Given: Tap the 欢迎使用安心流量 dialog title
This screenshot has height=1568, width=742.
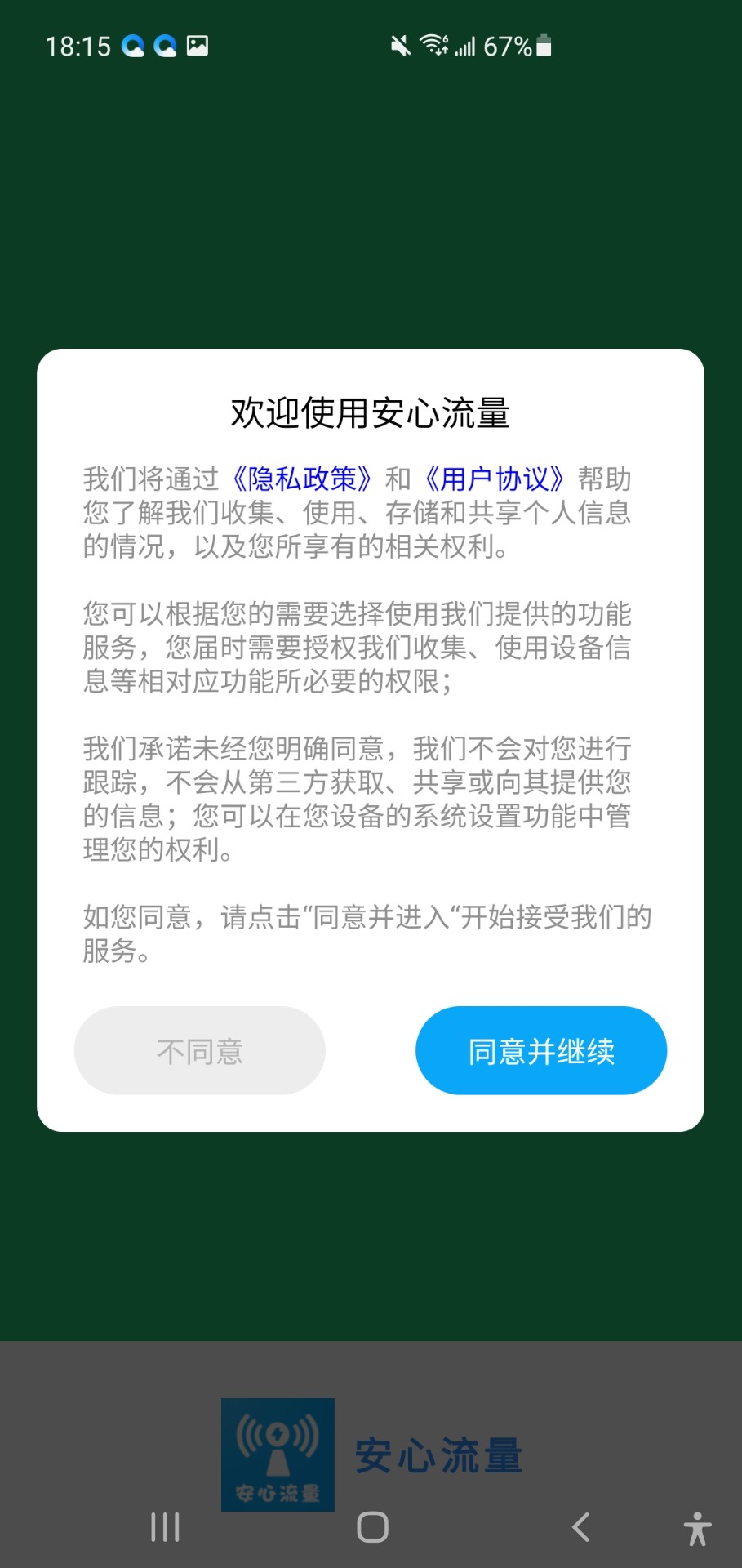Looking at the screenshot, I should pos(371,411).
